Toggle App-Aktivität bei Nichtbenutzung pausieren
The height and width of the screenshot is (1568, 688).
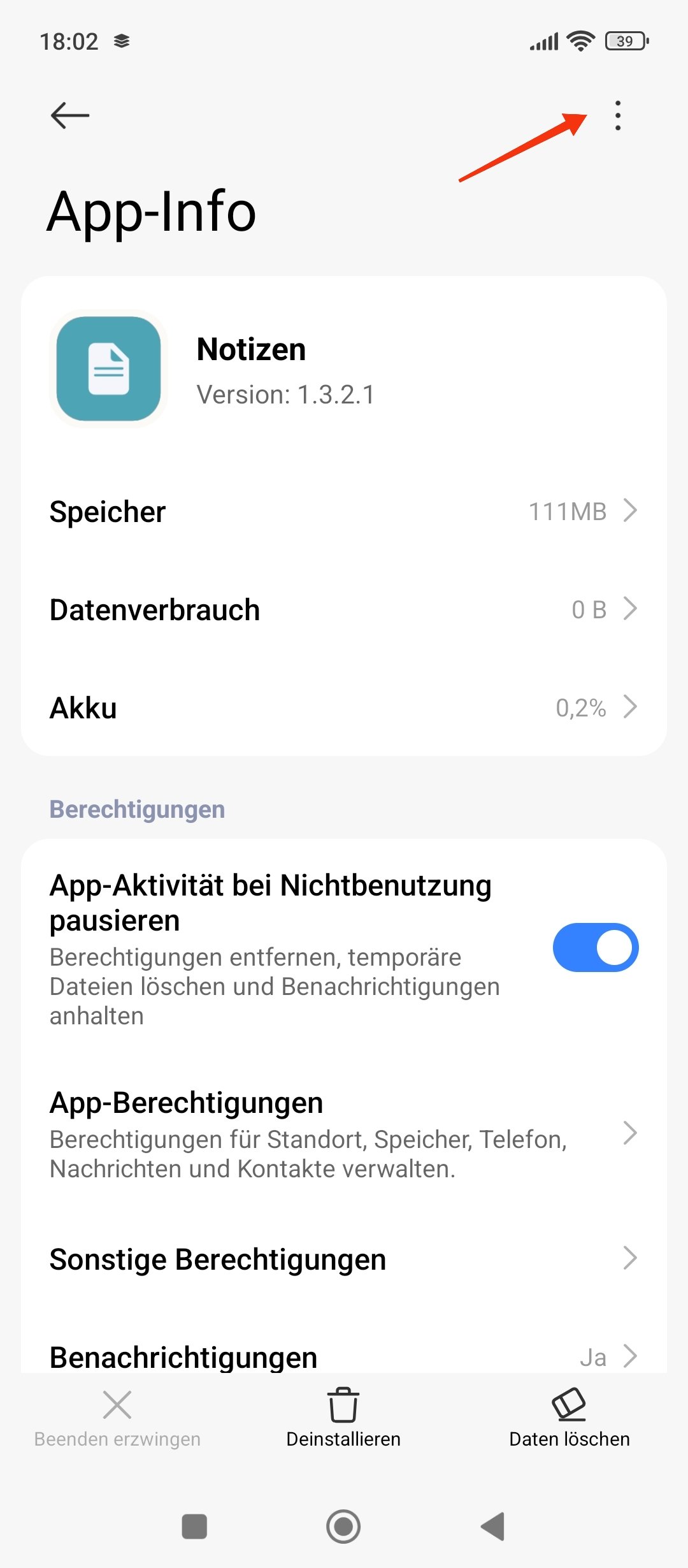point(595,947)
